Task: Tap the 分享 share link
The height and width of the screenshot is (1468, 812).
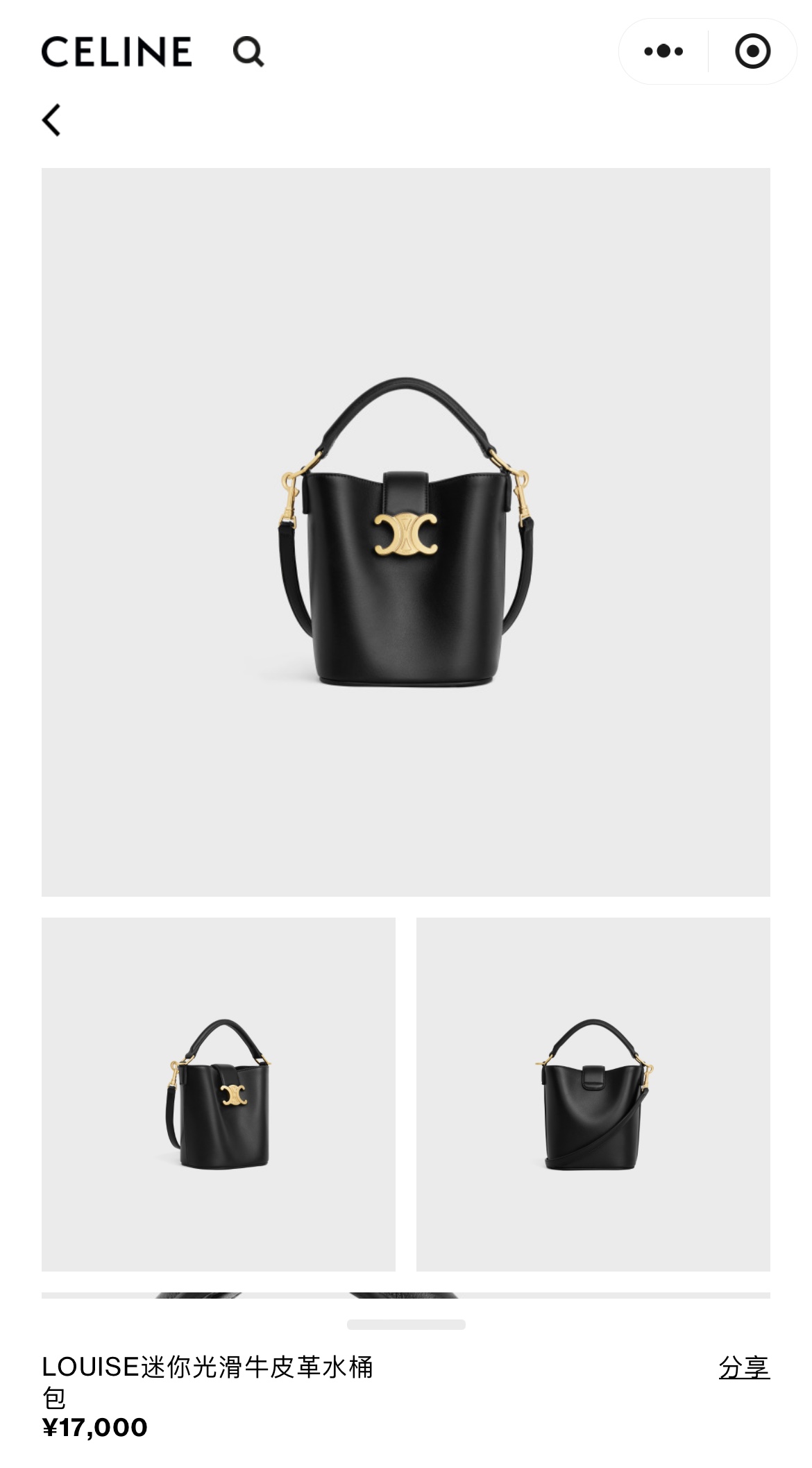Action: tap(744, 1367)
